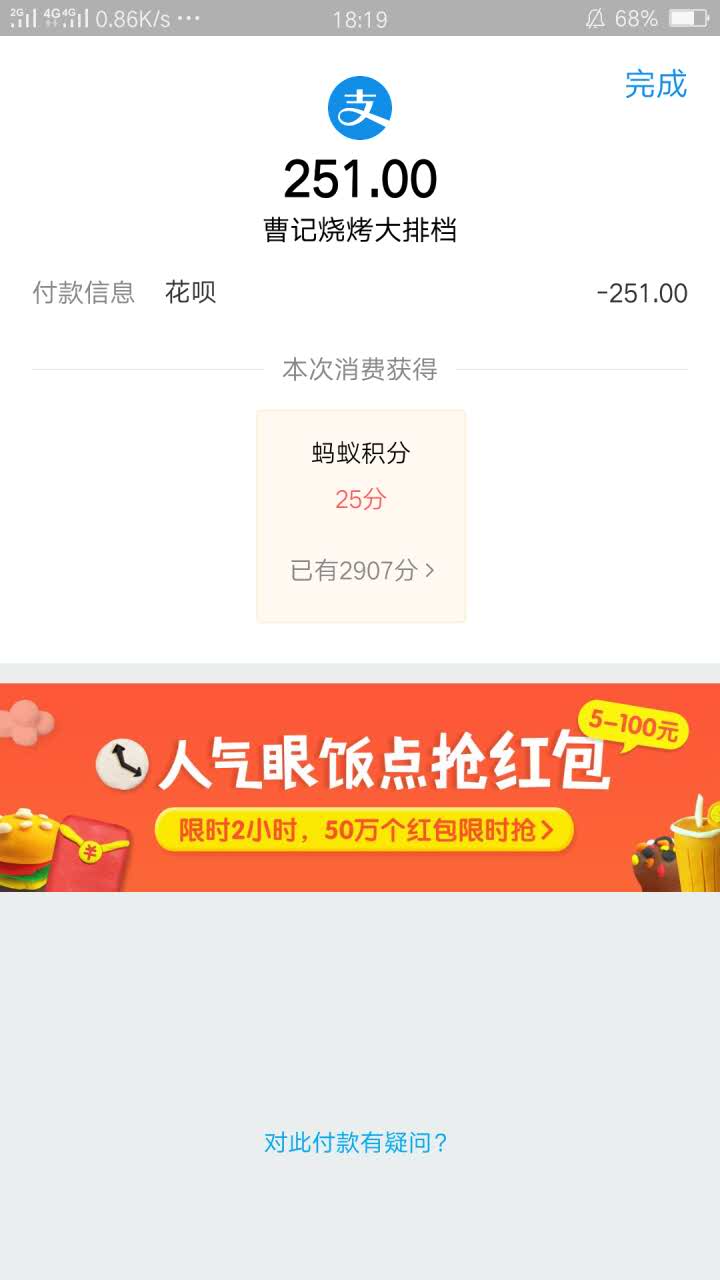The height and width of the screenshot is (1280, 720).
Task: Tap the 对此付款有疑问? link
Action: pyautogui.click(x=356, y=1143)
